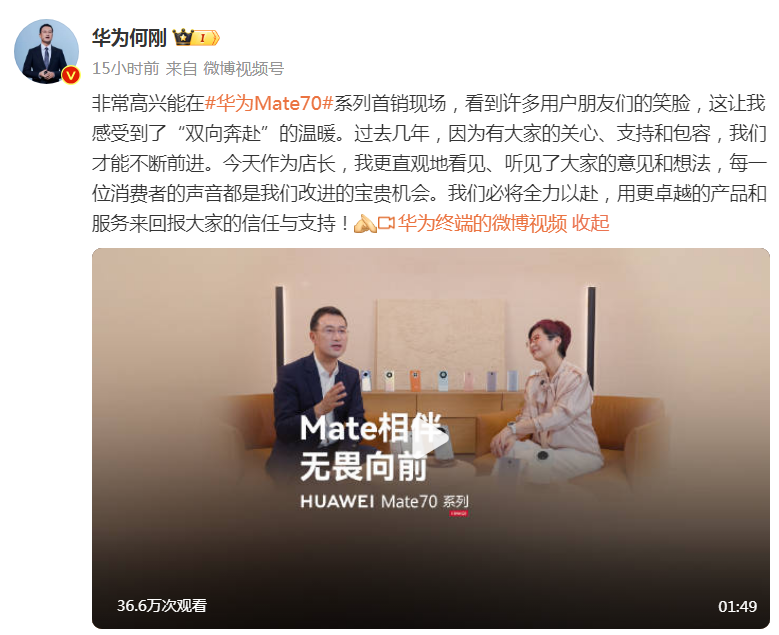The height and width of the screenshot is (635, 779).
Task: Open the 华为何刚 username link
Action: [129, 38]
